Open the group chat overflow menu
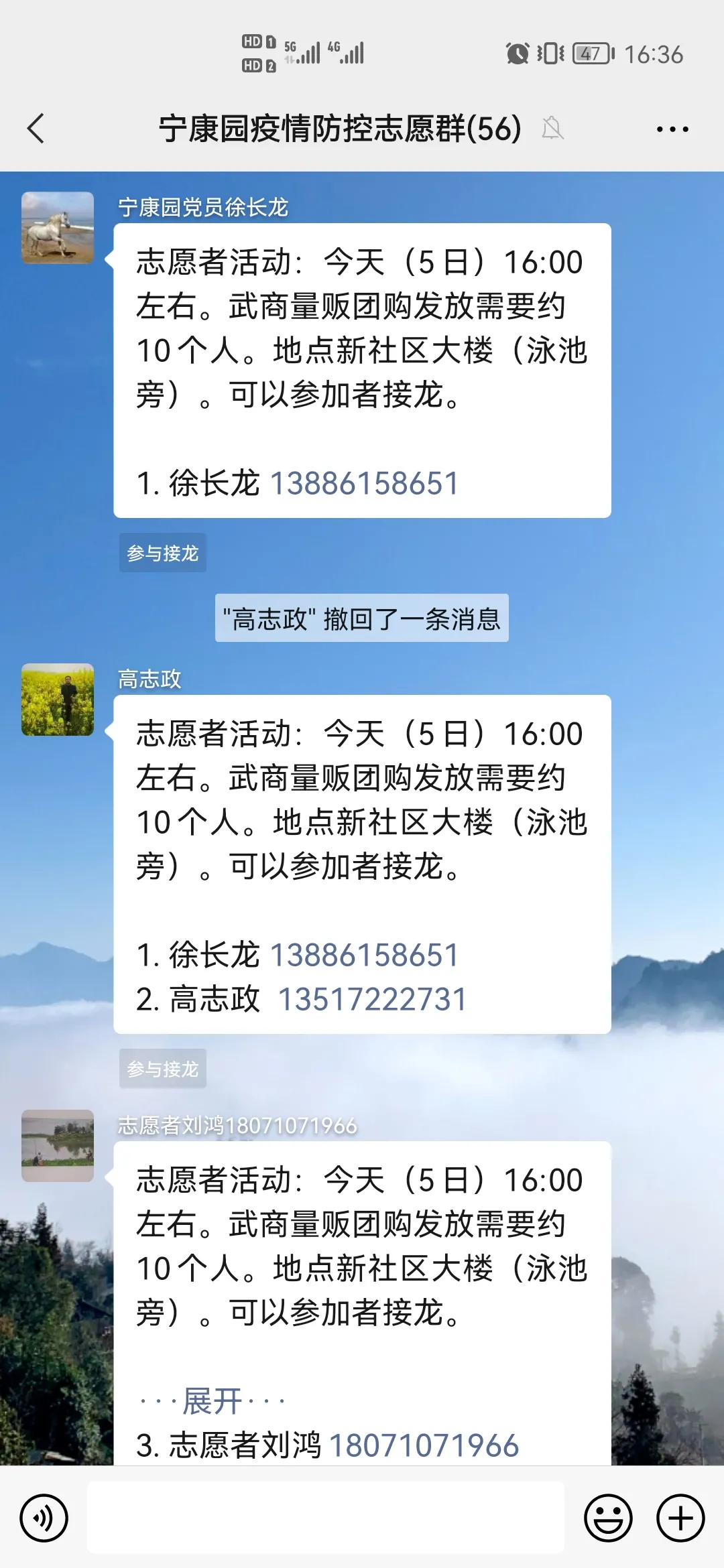 pyautogui.click(x=672, y=129)
